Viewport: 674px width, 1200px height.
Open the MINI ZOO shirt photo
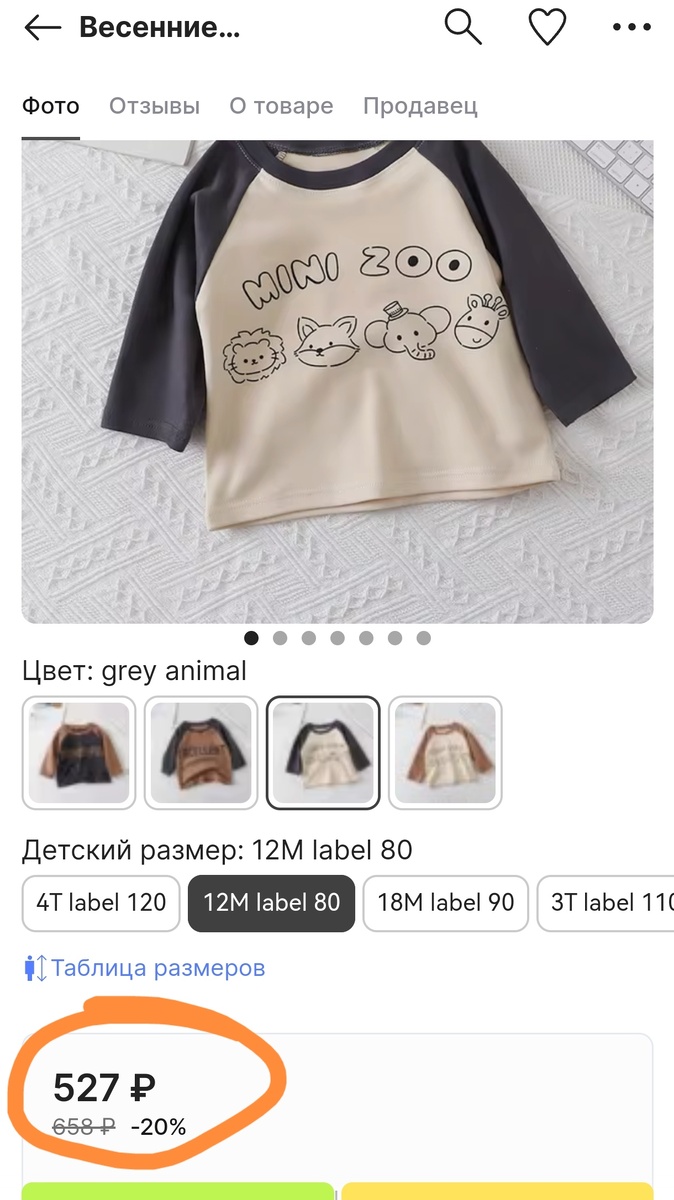tap(337, 380)
